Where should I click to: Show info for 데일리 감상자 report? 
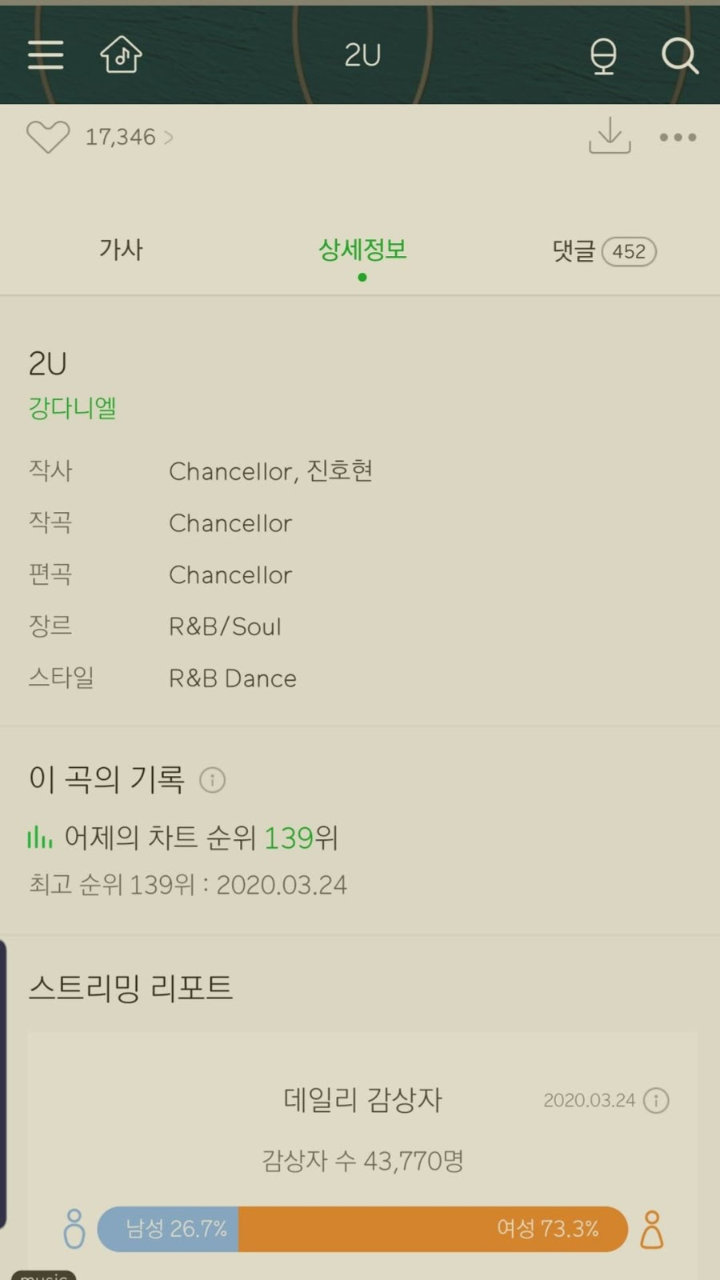(656, 1101)
